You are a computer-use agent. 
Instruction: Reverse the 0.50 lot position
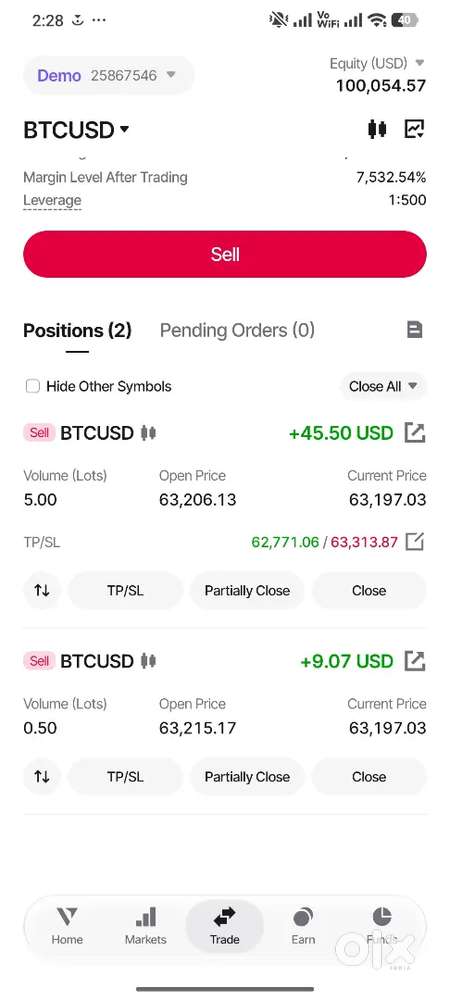pyautogui.click(x=41, y=777)
